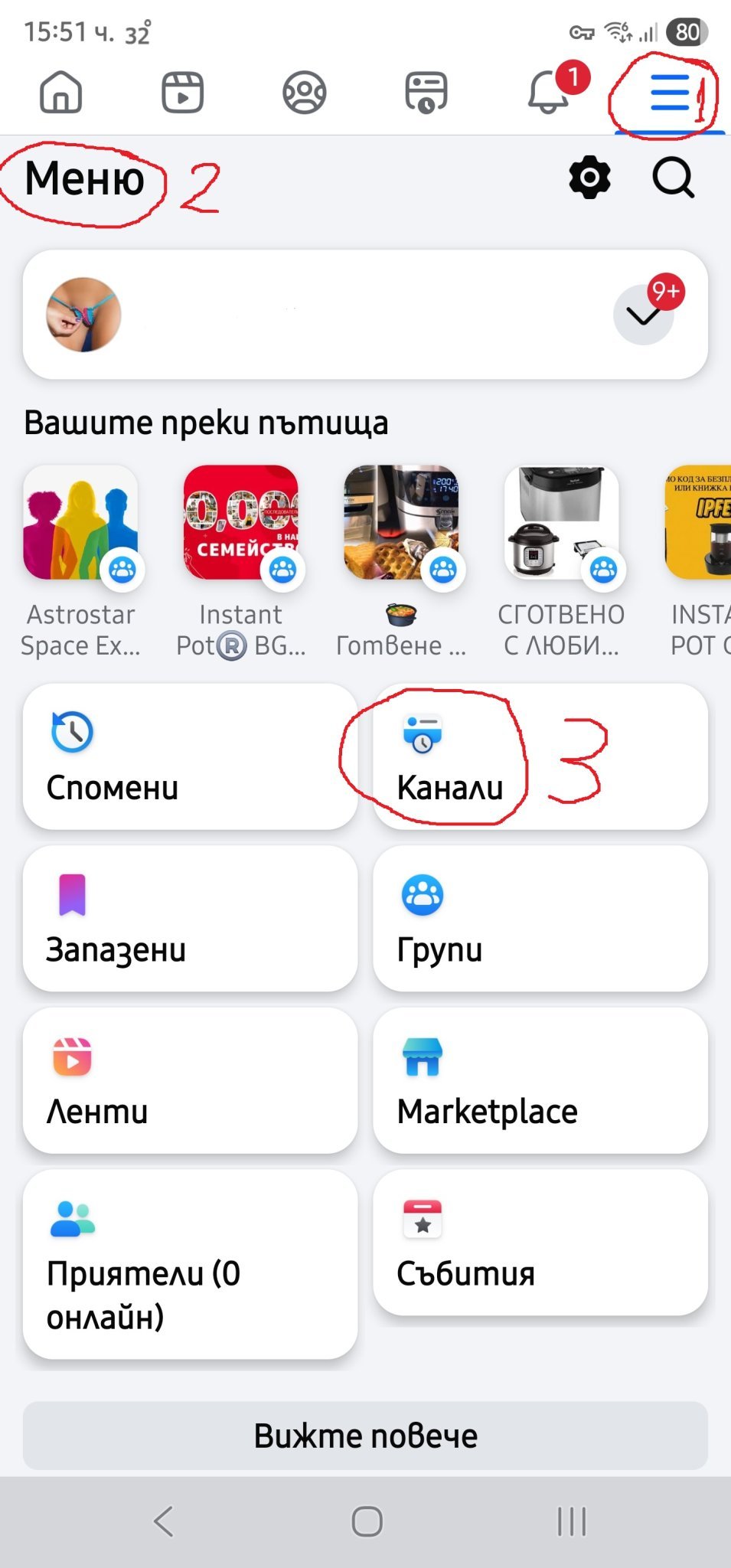Open Приятели (0 онлайн) card
This screenshot has height=1568, width=731.
(190, 1263)
